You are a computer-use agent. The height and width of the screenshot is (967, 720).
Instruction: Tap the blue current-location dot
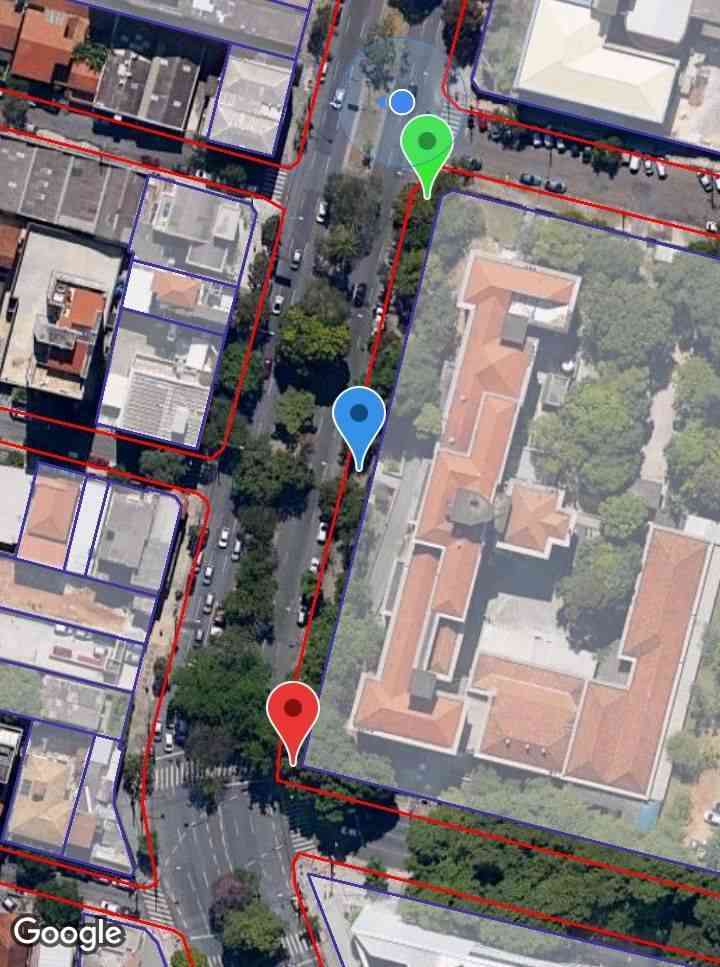click(402, 102)
